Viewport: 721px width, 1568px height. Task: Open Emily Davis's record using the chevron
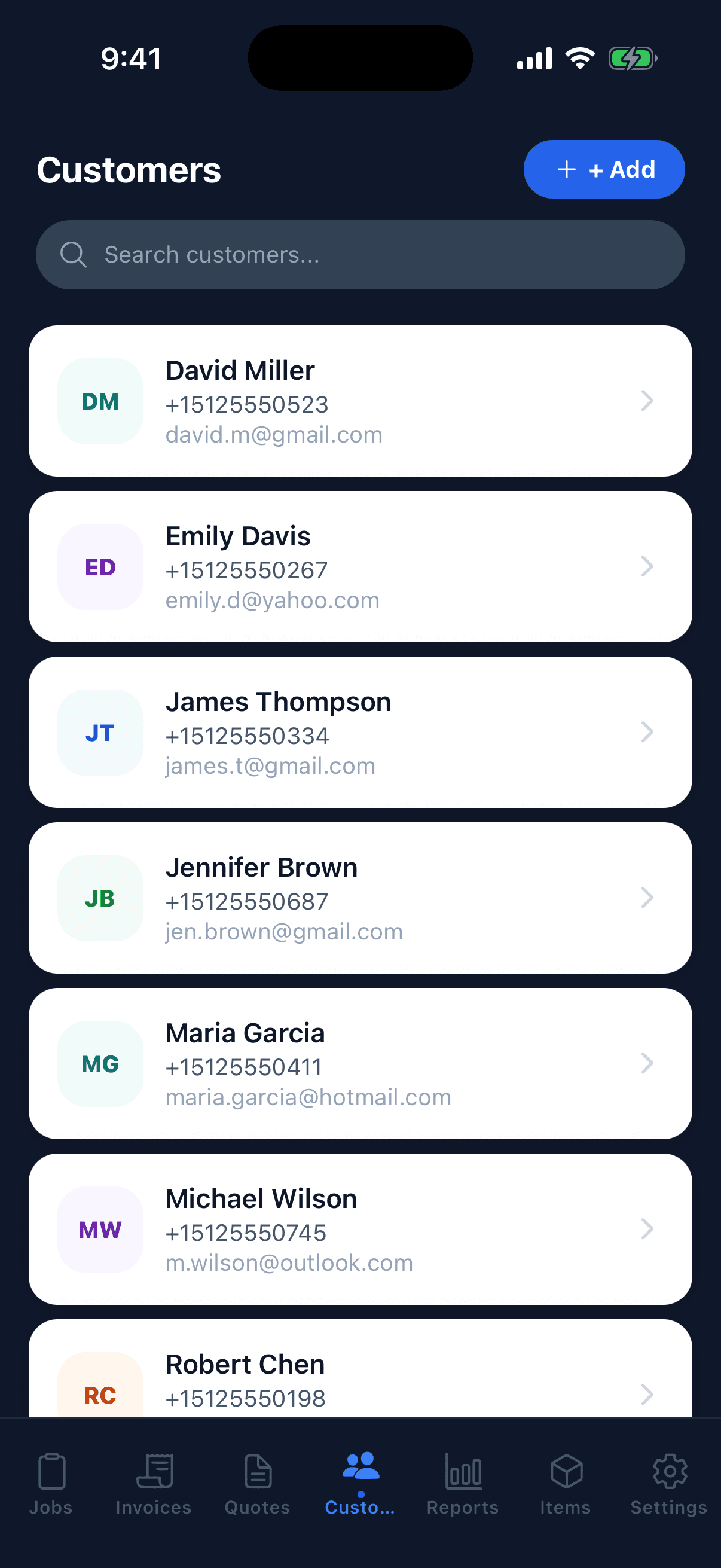click(x=647, y=566)
